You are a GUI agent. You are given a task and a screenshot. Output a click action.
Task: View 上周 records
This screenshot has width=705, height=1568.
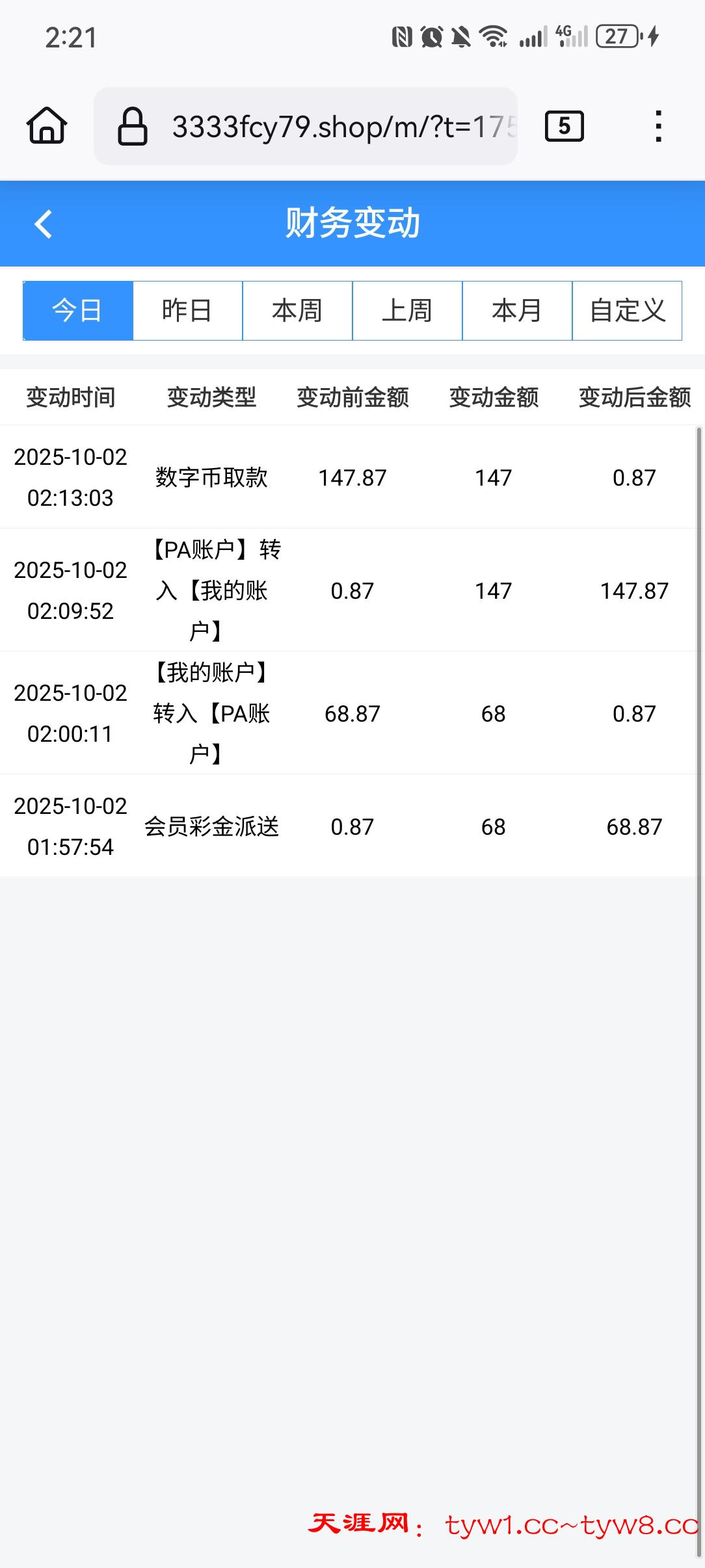pos(407,311)
